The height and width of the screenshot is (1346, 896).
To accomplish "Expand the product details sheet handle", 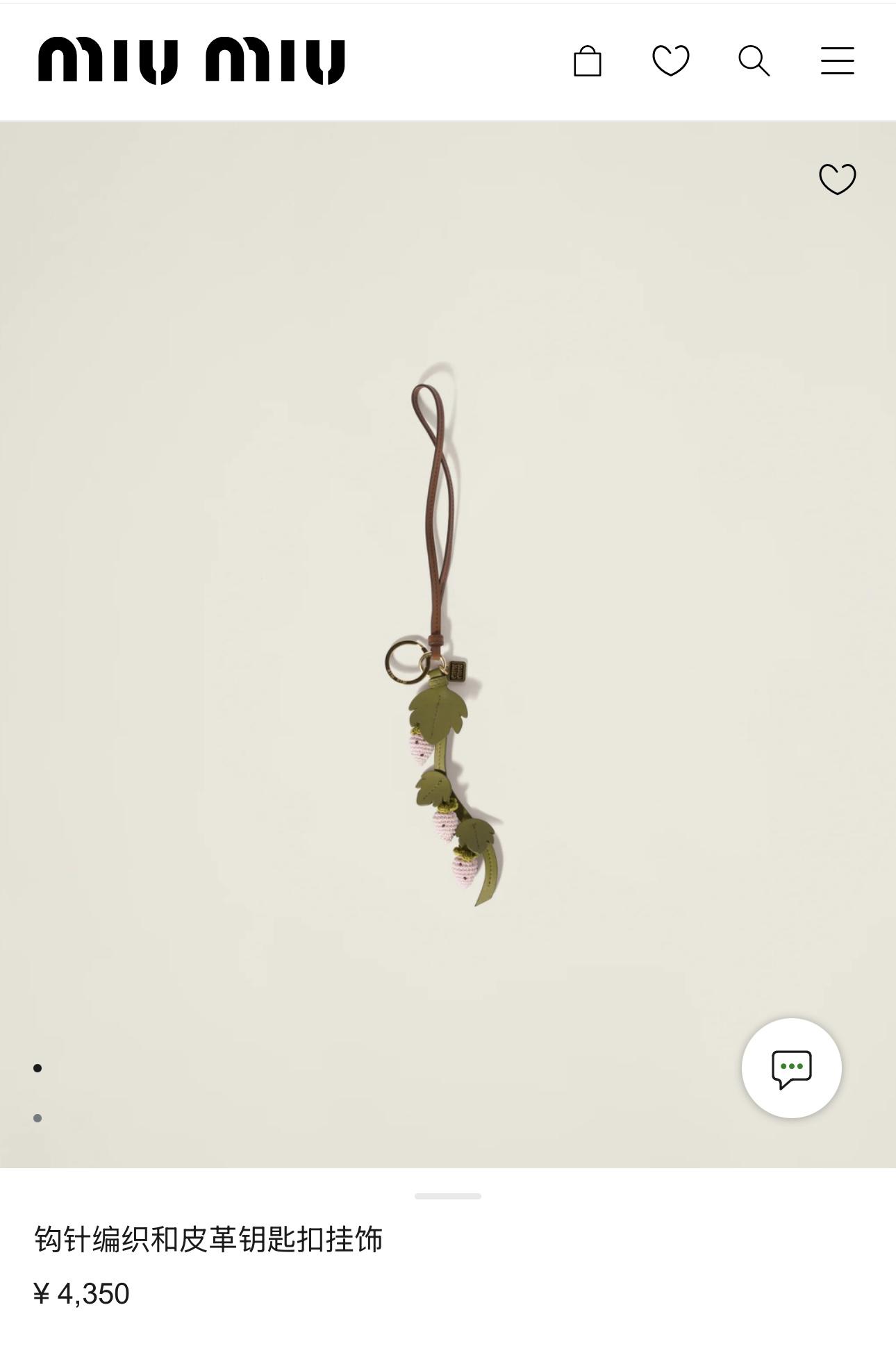I will (x=447, y=1196).
